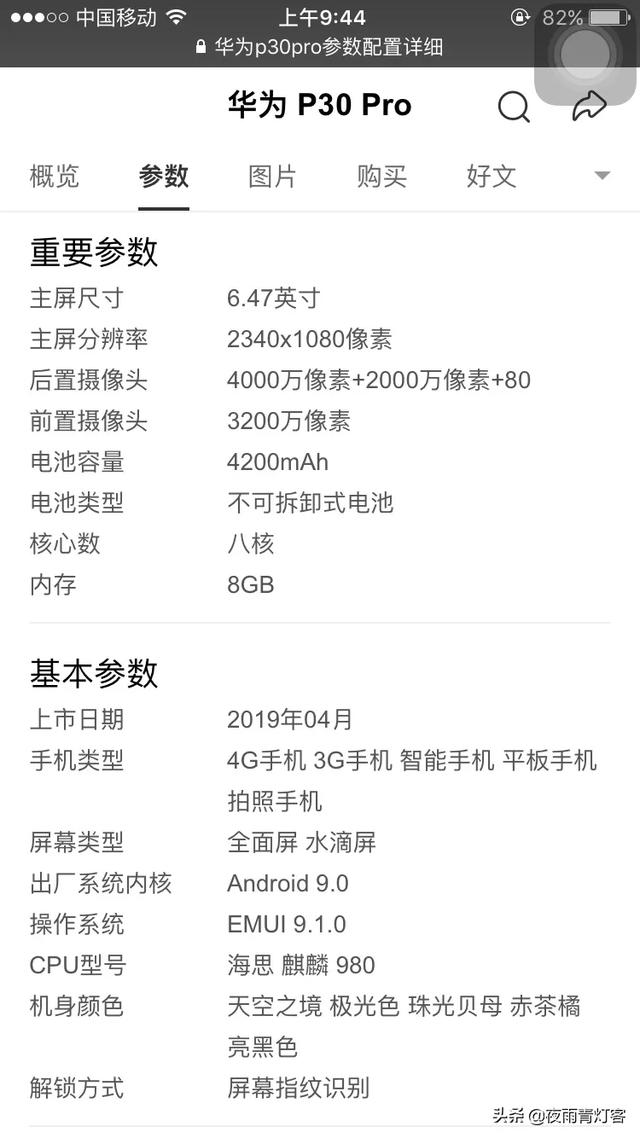Switch to the 概览 tab
The width and height of the screenshot is (640, 1138).
click(54, 177)
